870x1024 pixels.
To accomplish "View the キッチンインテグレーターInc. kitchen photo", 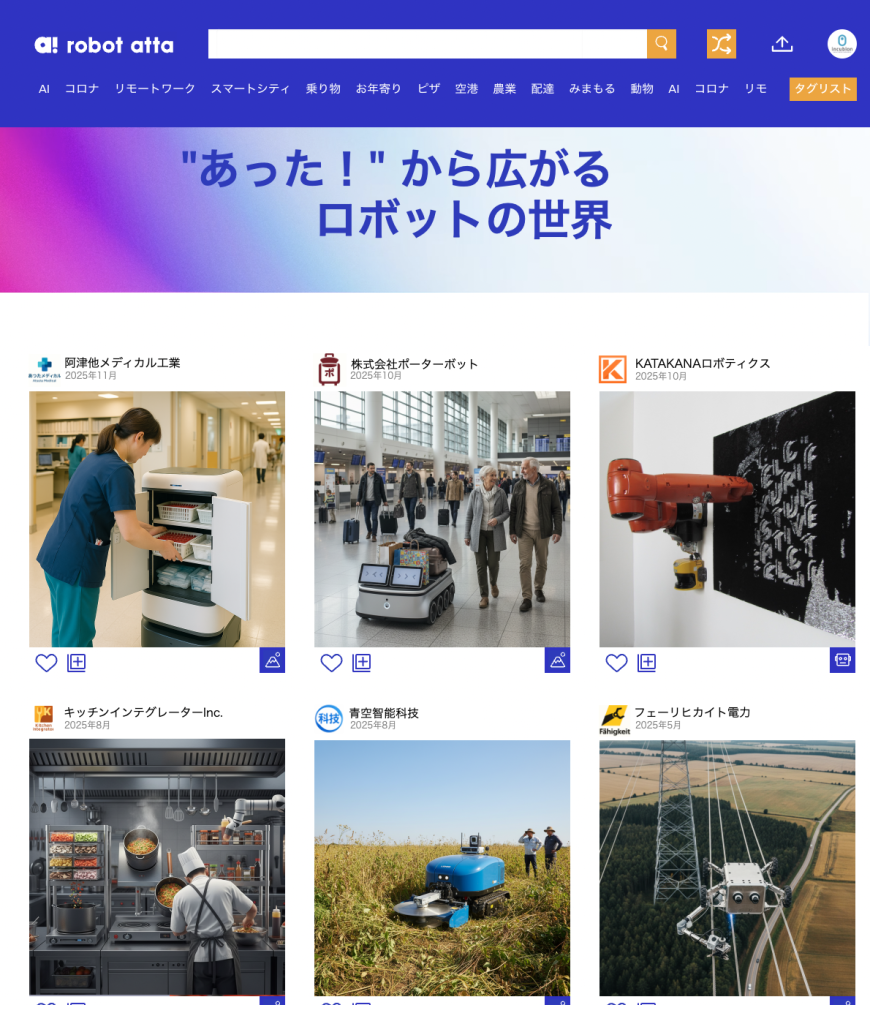I will click(x=157, y=867).
